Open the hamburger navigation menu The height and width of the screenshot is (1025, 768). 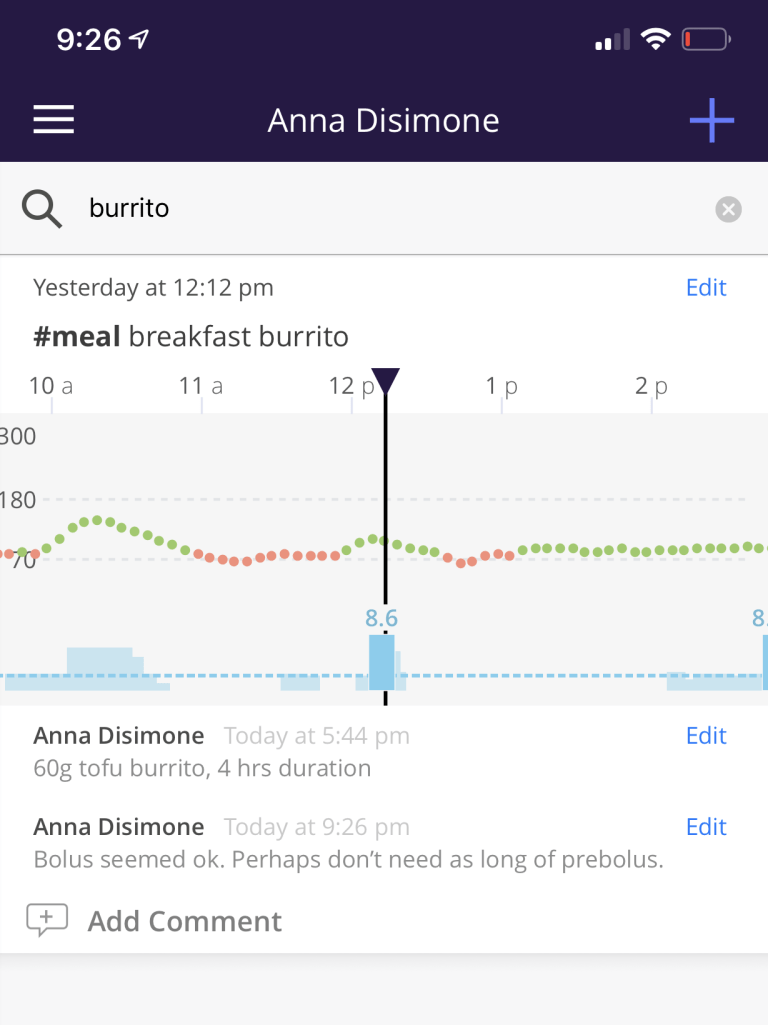pyautogui.click(x=53, y=119)
